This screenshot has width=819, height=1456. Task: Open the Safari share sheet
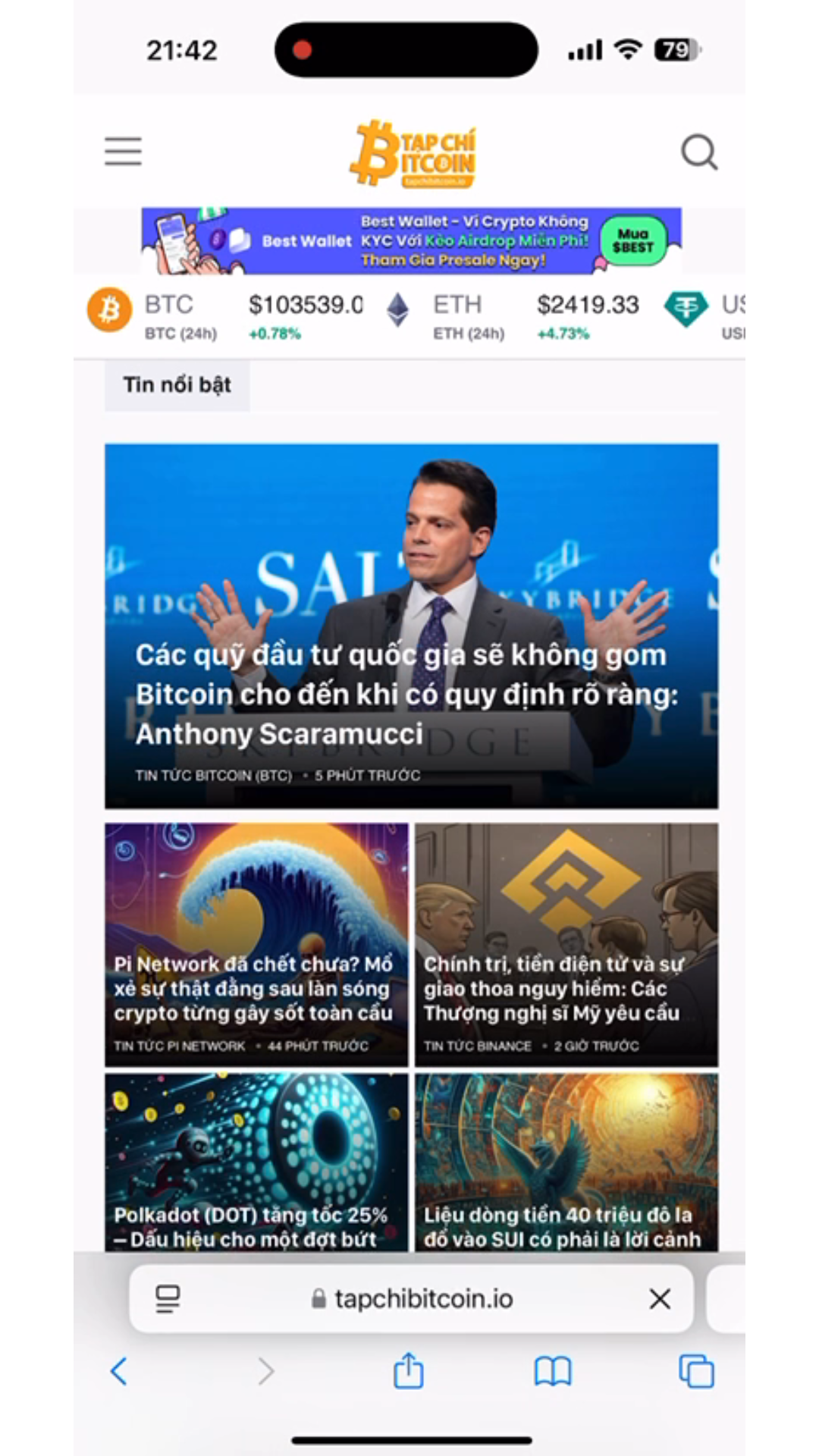[409, 1371]
